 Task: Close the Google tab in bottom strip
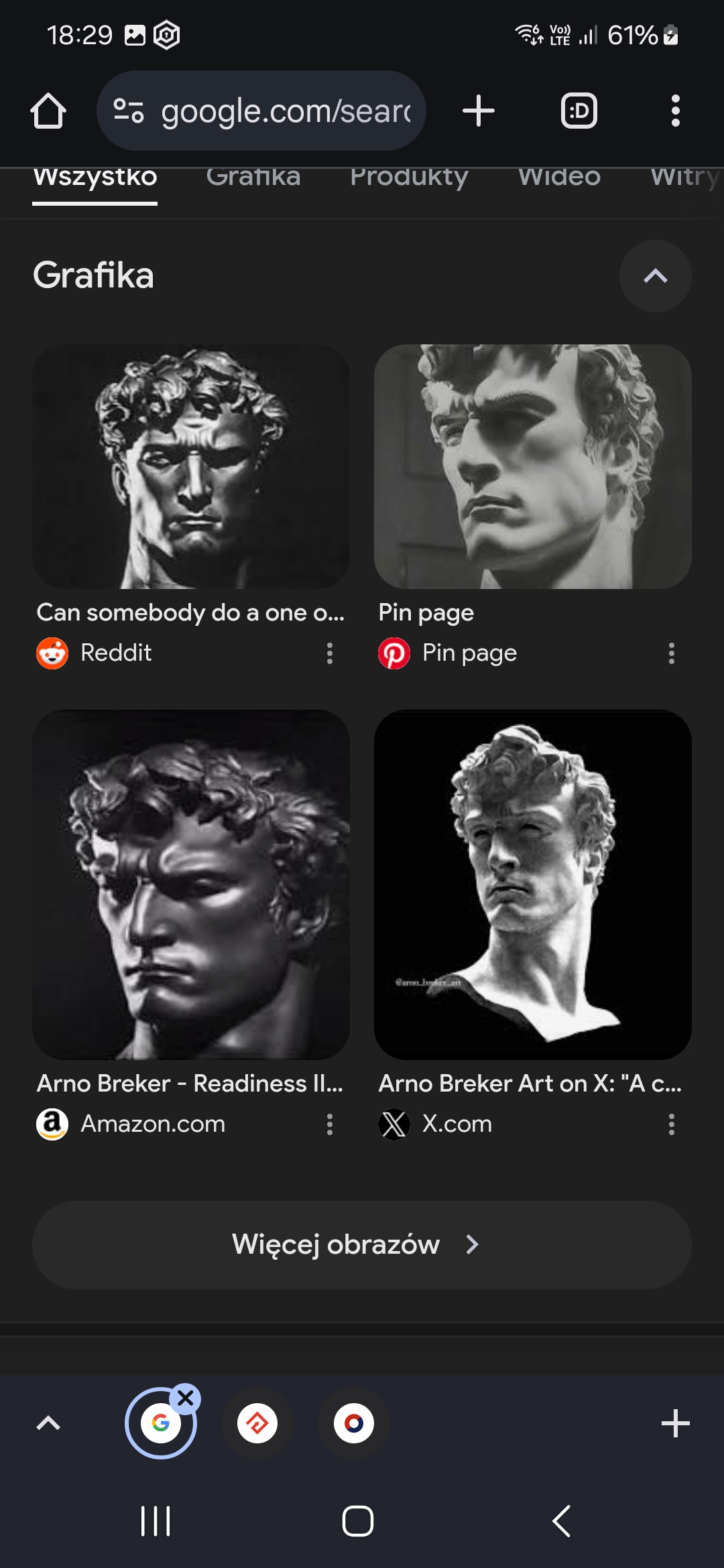pos(186,1398)
